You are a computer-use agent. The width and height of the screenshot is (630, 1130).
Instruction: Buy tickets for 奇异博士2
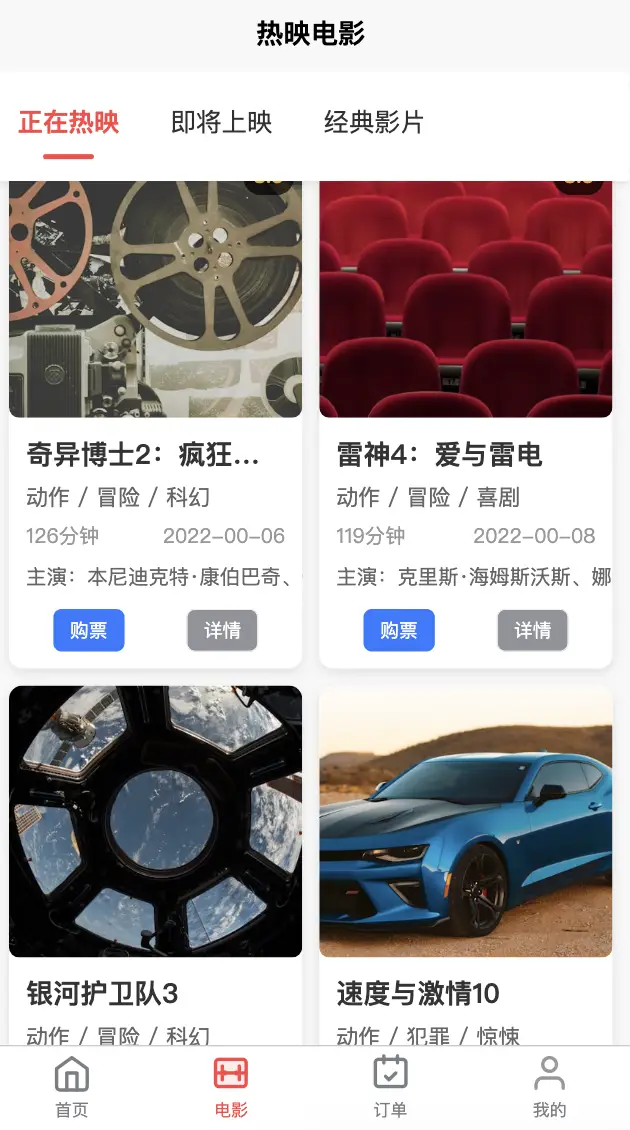coord(89,630)
